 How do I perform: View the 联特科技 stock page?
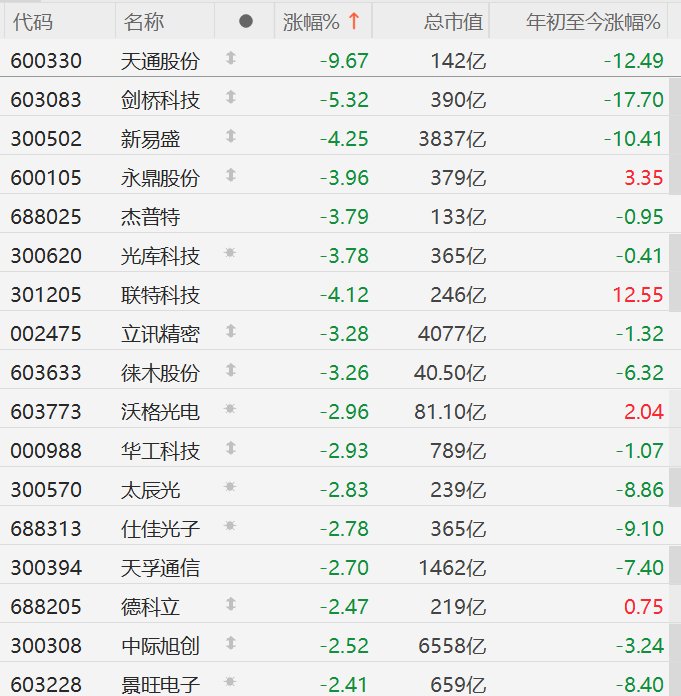click(x=160, y=295)
